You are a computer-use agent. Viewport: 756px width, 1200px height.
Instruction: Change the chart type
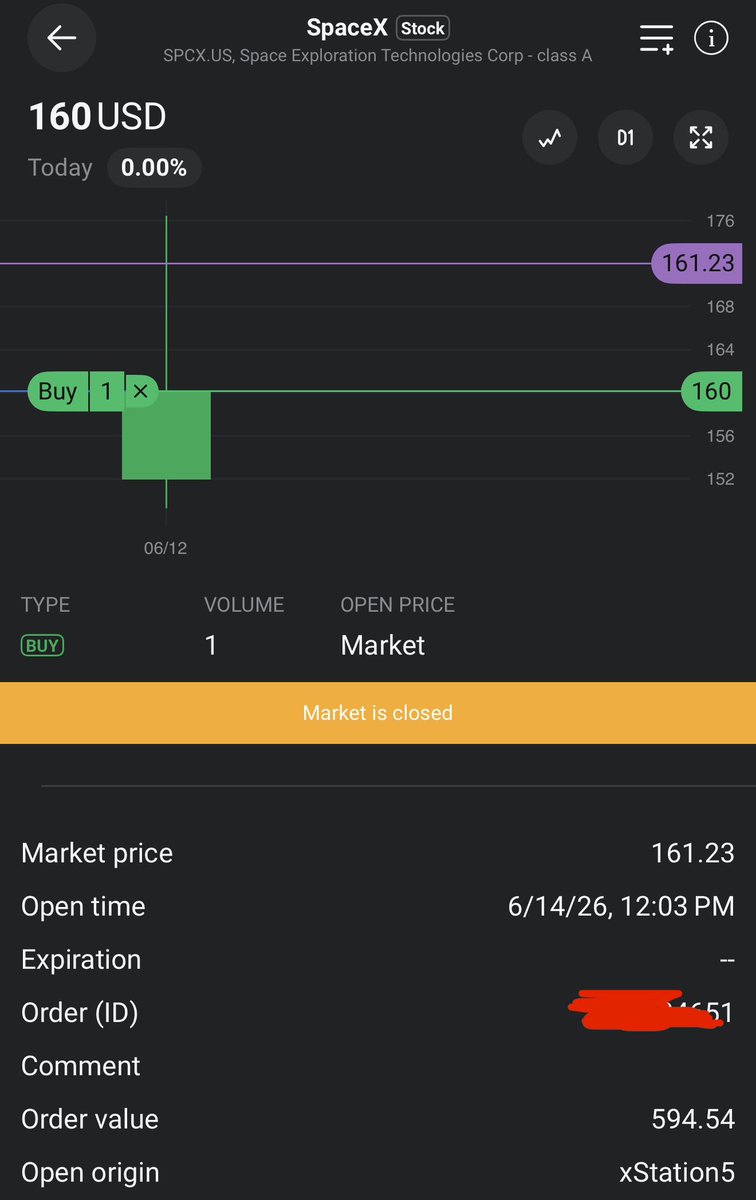[x=550, y=137]
